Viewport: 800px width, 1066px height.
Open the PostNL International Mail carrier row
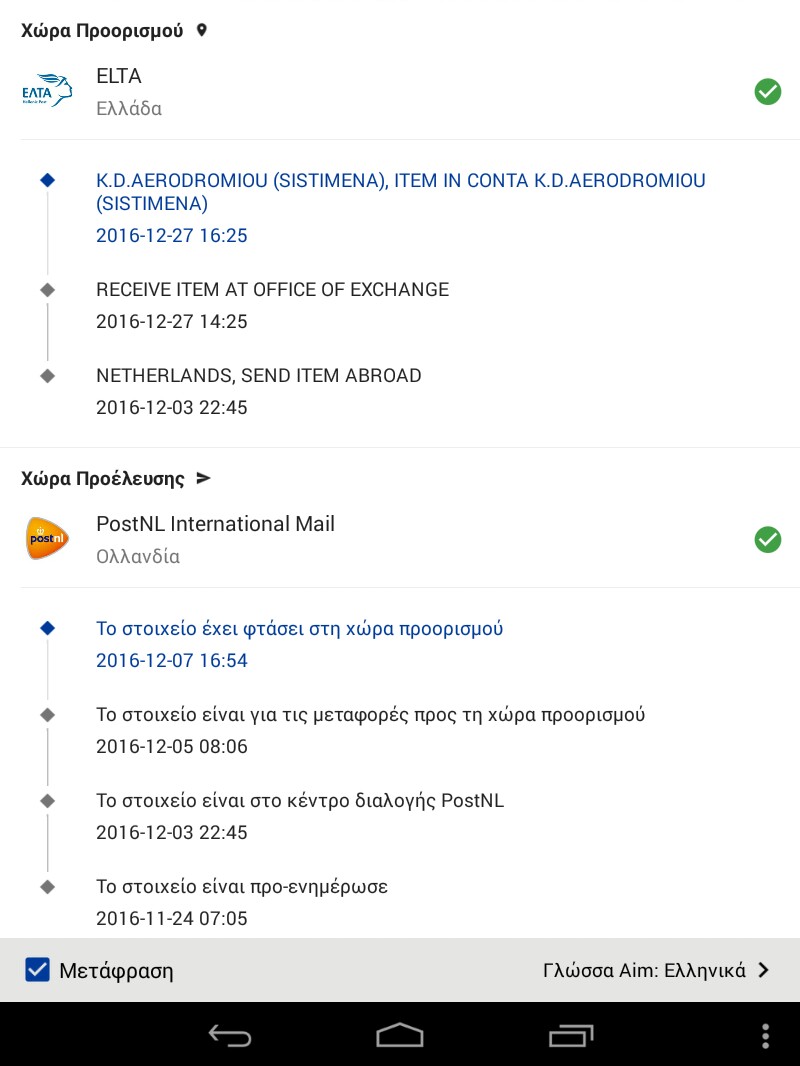400,540
